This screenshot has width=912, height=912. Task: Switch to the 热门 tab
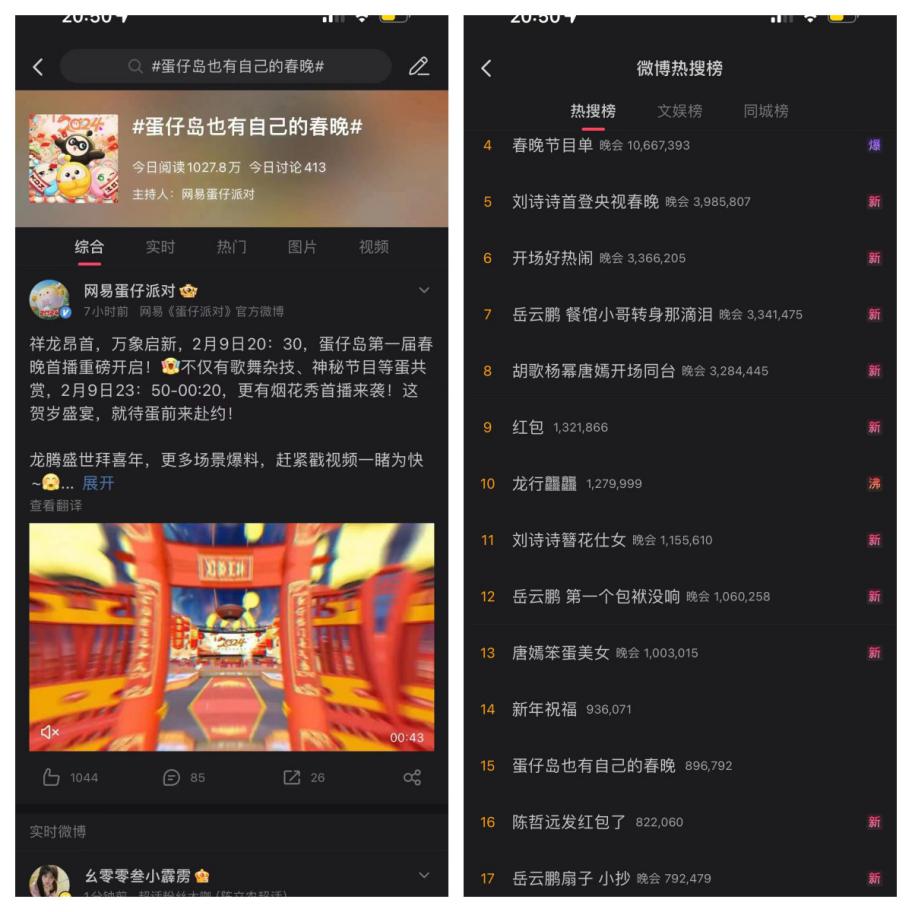pyautogui.click(x=231, y=247)
